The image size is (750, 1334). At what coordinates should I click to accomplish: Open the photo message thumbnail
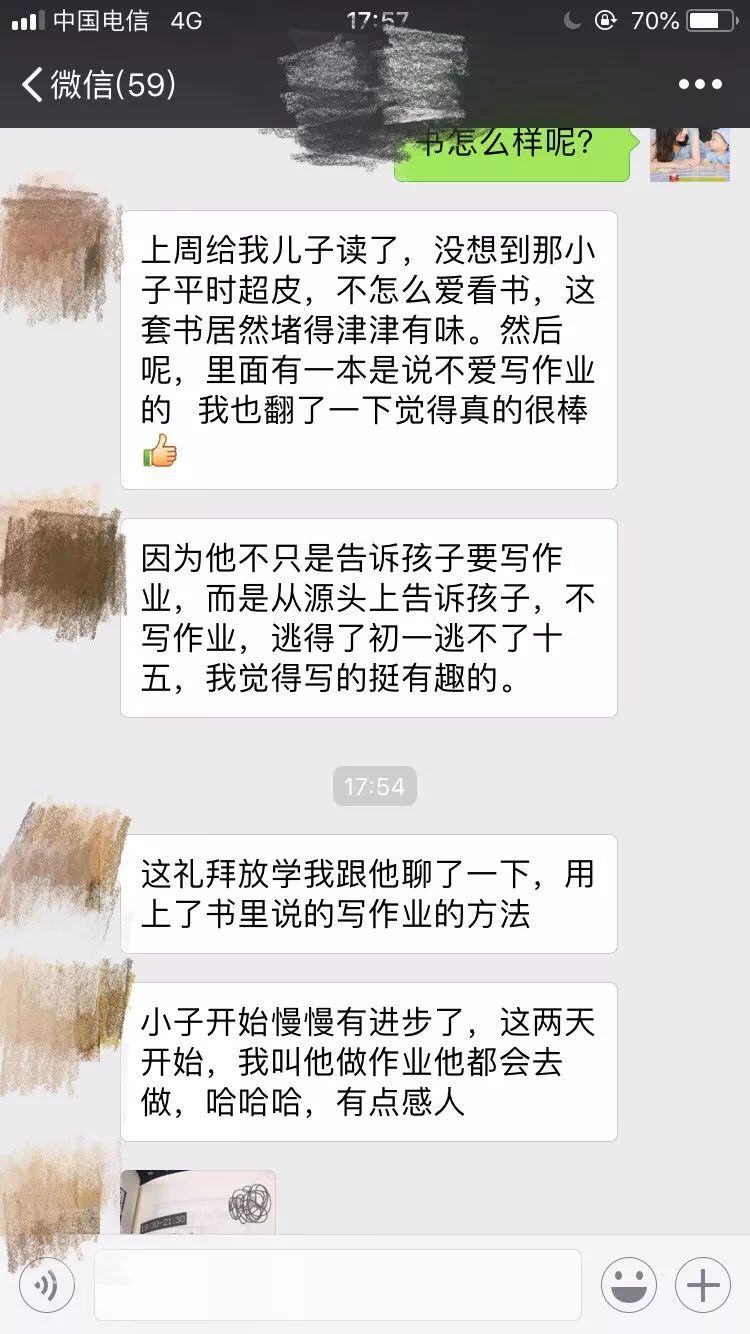tap(198, 1203)
